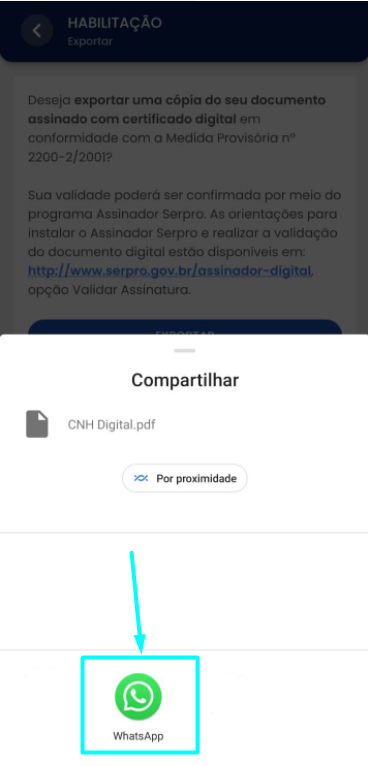This screenshot has height=766, width=368.
Task: Open the CNH Digital.pdf file preview
Action: 91,424
